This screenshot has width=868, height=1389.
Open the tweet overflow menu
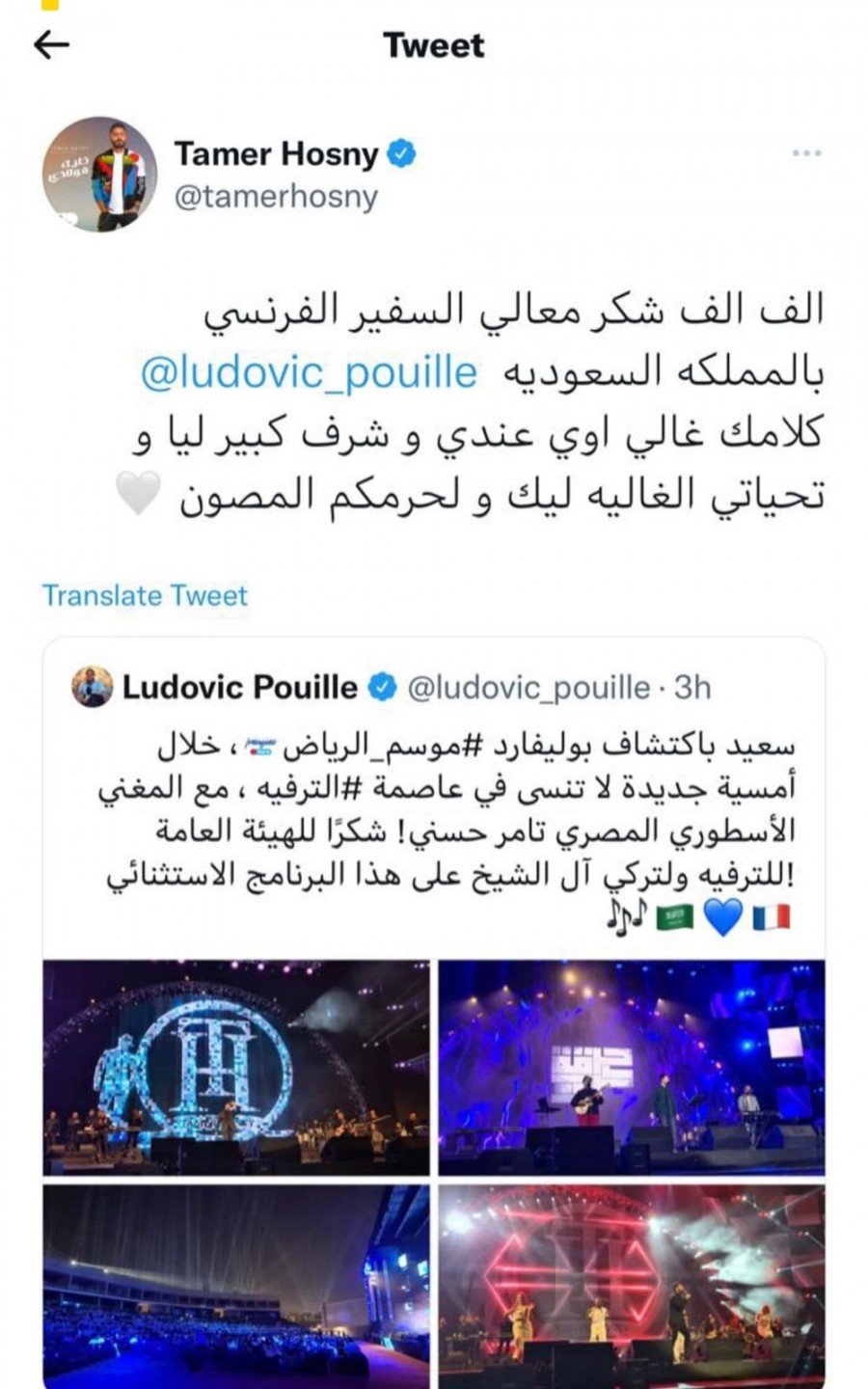[x=805, y=153]
